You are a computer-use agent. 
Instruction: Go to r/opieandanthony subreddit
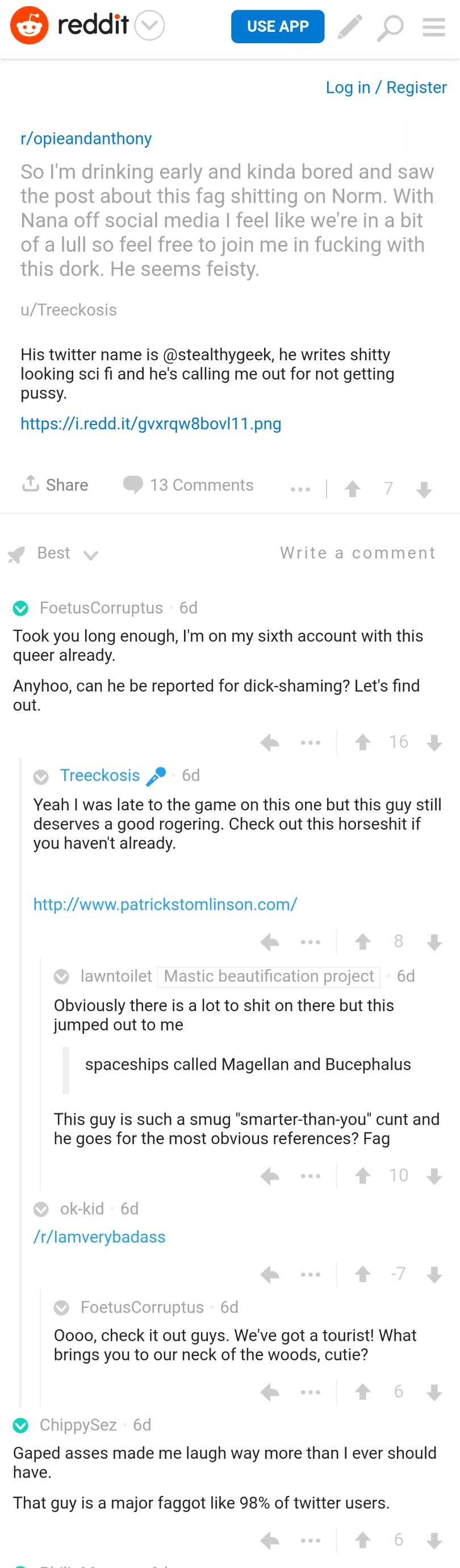pyautogui.click(x=86, y=138)
